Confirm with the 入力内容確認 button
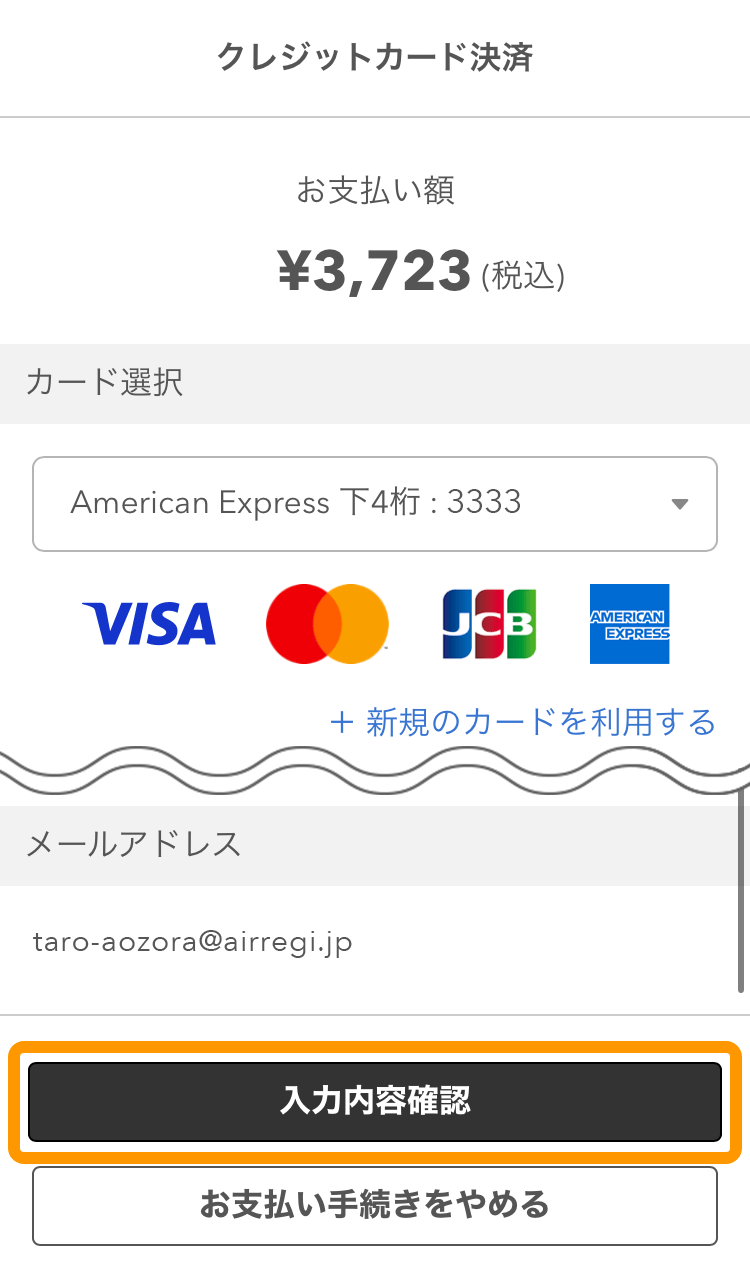This screenshot has width=750, height=1275. click(x=375, y=1101)
